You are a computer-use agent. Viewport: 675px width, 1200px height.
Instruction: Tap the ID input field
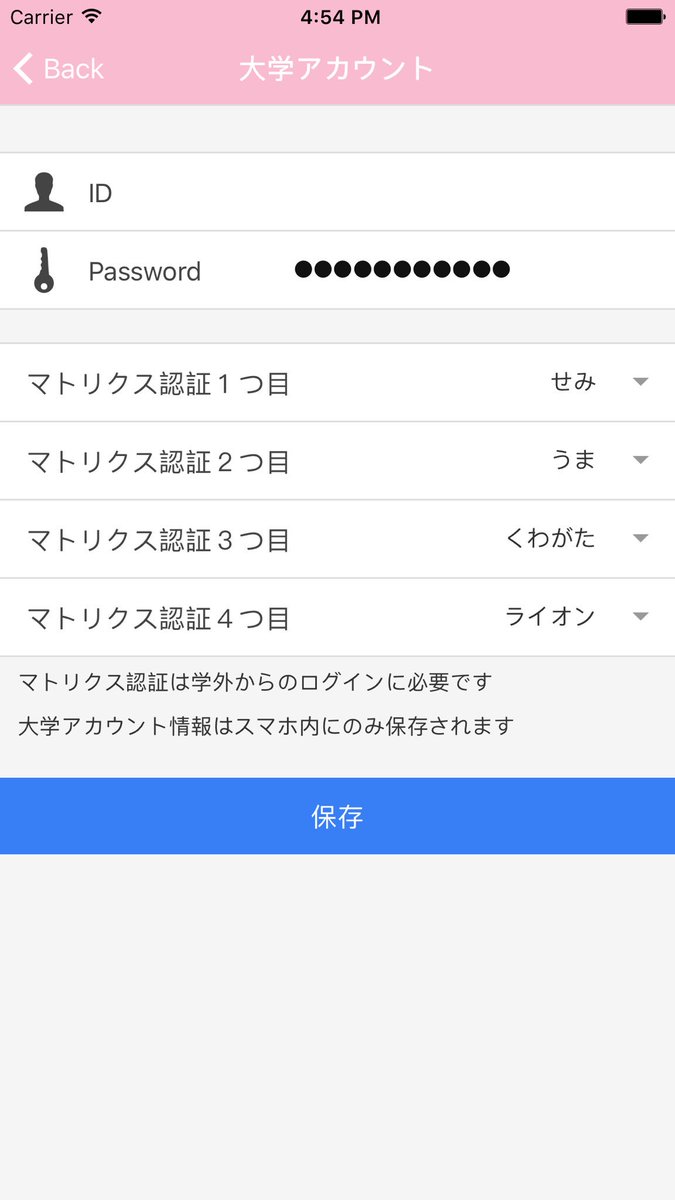tap(337, 192)
